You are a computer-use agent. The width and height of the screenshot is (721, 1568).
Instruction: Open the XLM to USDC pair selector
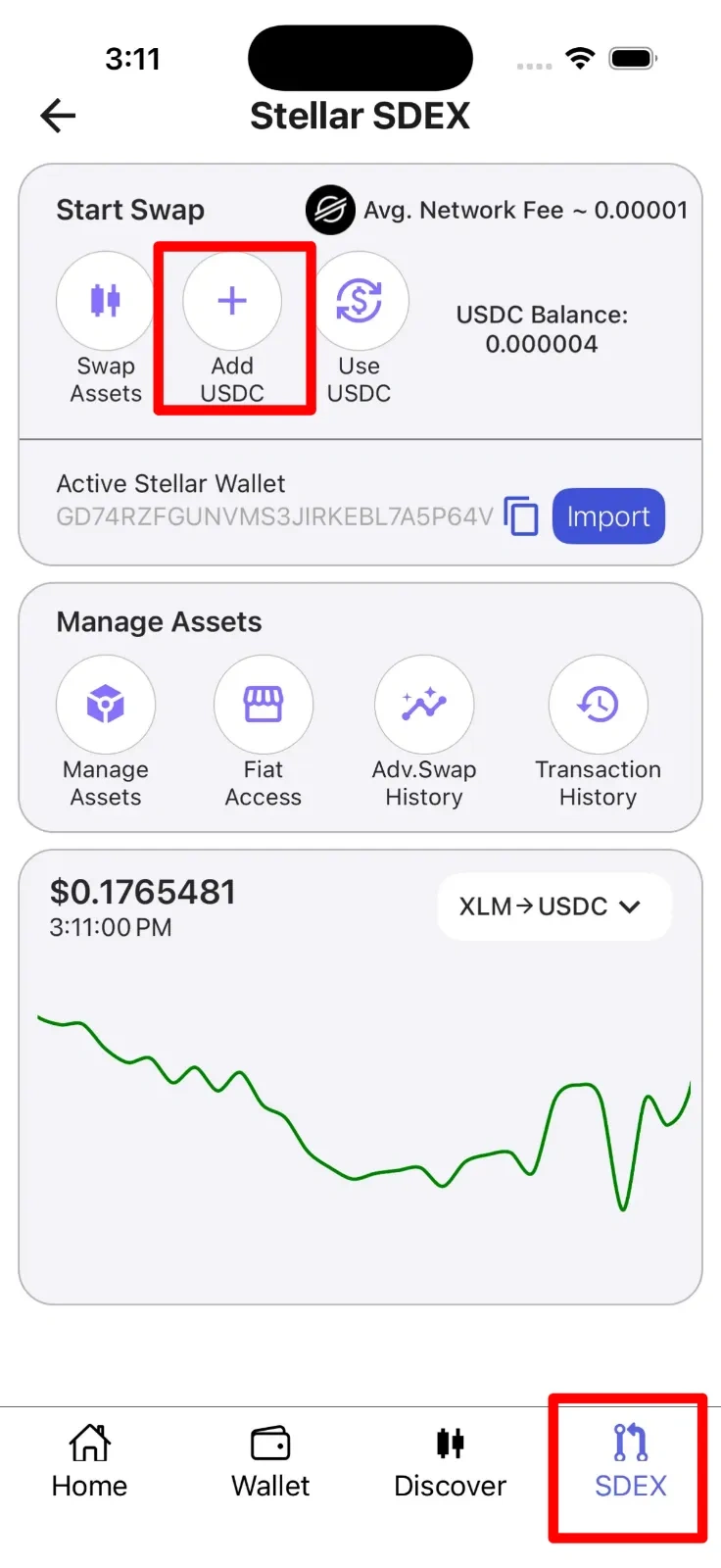pos(553,906)
